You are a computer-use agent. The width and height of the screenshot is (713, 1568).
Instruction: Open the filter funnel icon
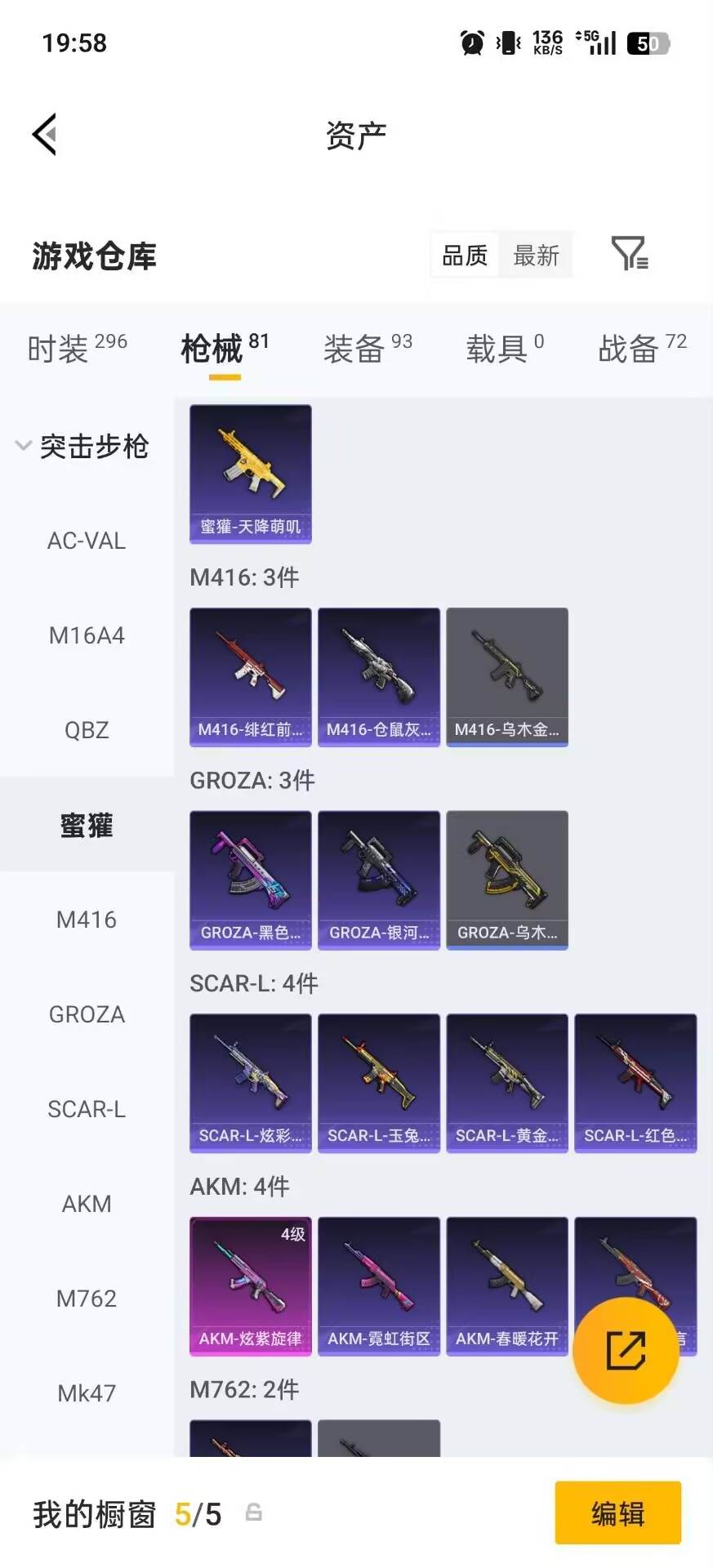click(x=629, y=256)
